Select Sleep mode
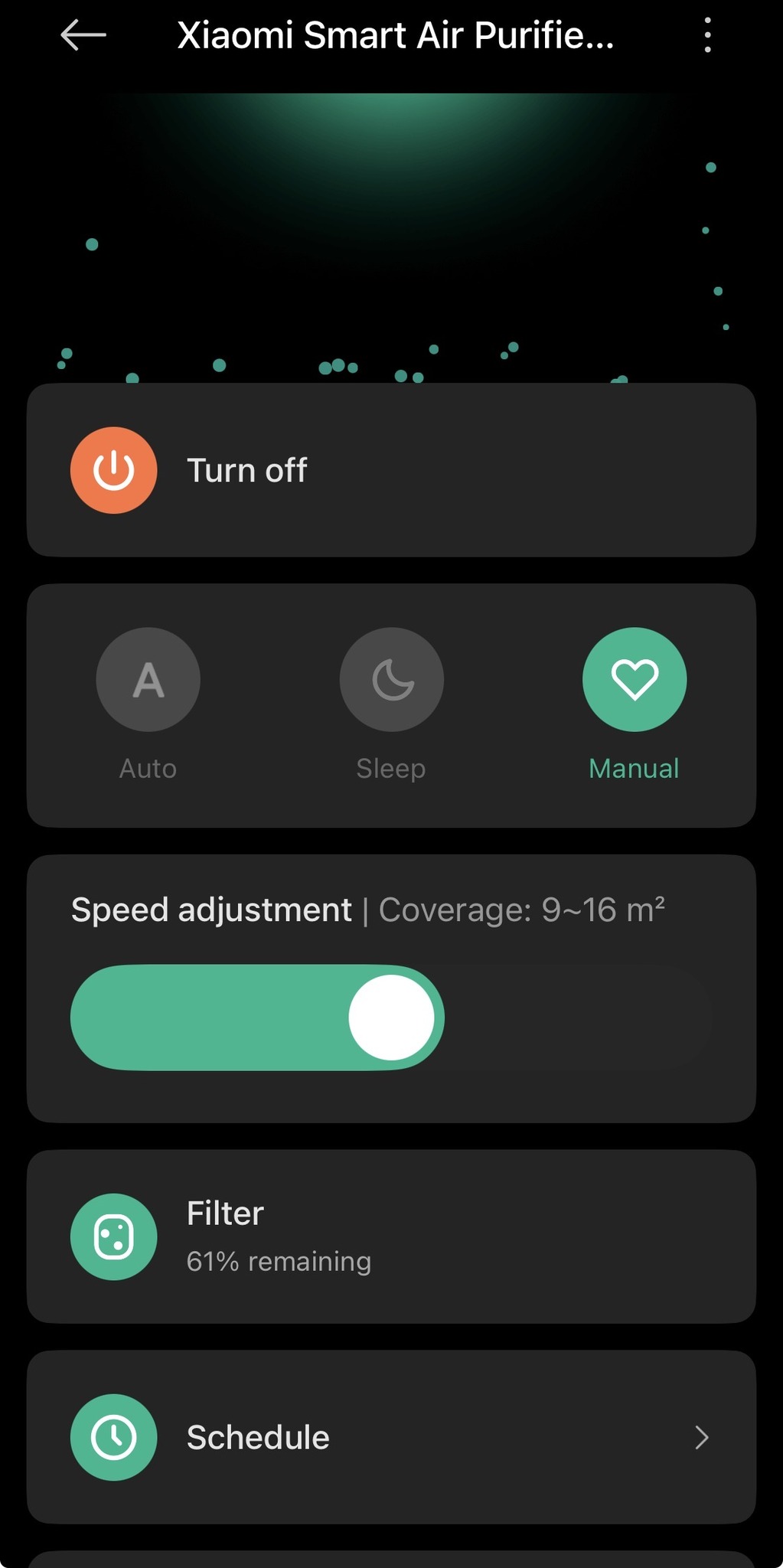Image resolution: width=783 pixels, height=1568 pixels. pyautogui.click(x=391, y=680)
